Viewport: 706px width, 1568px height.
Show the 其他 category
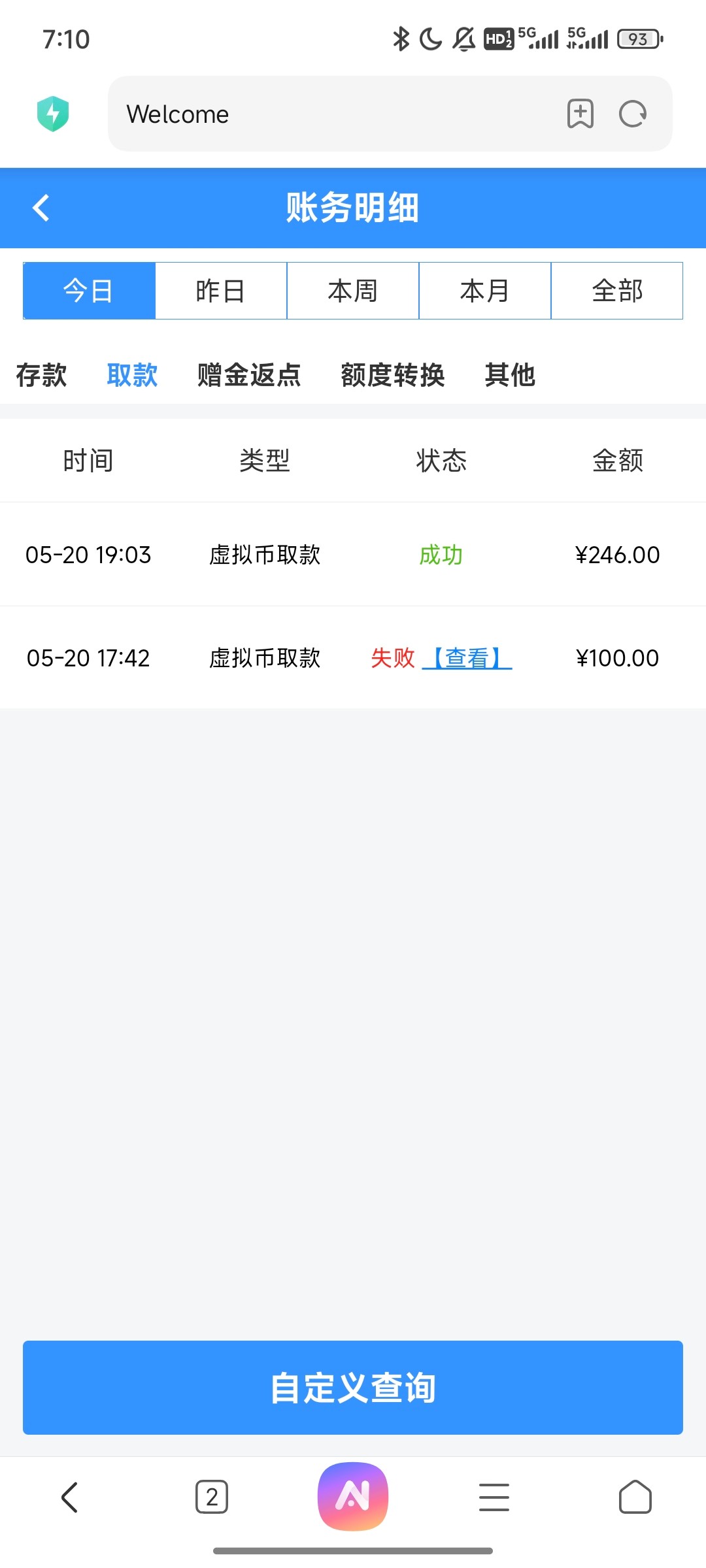(510, 375)
